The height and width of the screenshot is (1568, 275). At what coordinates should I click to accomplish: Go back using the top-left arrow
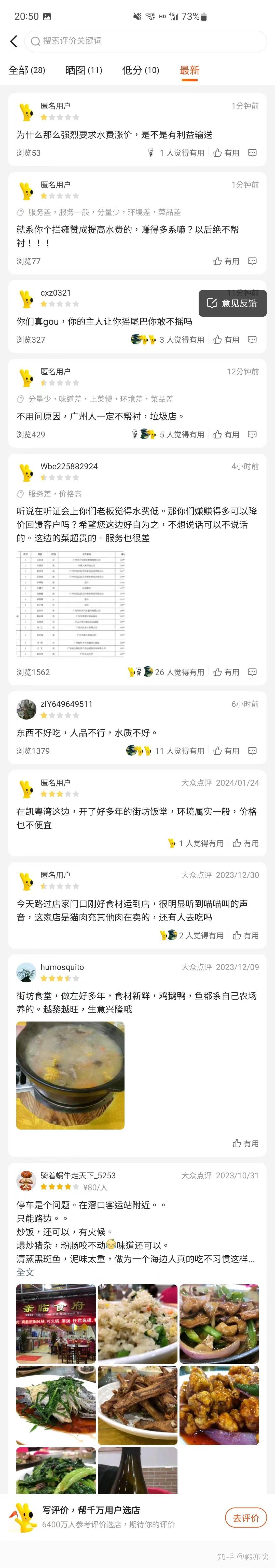click(x=14, y=41)
